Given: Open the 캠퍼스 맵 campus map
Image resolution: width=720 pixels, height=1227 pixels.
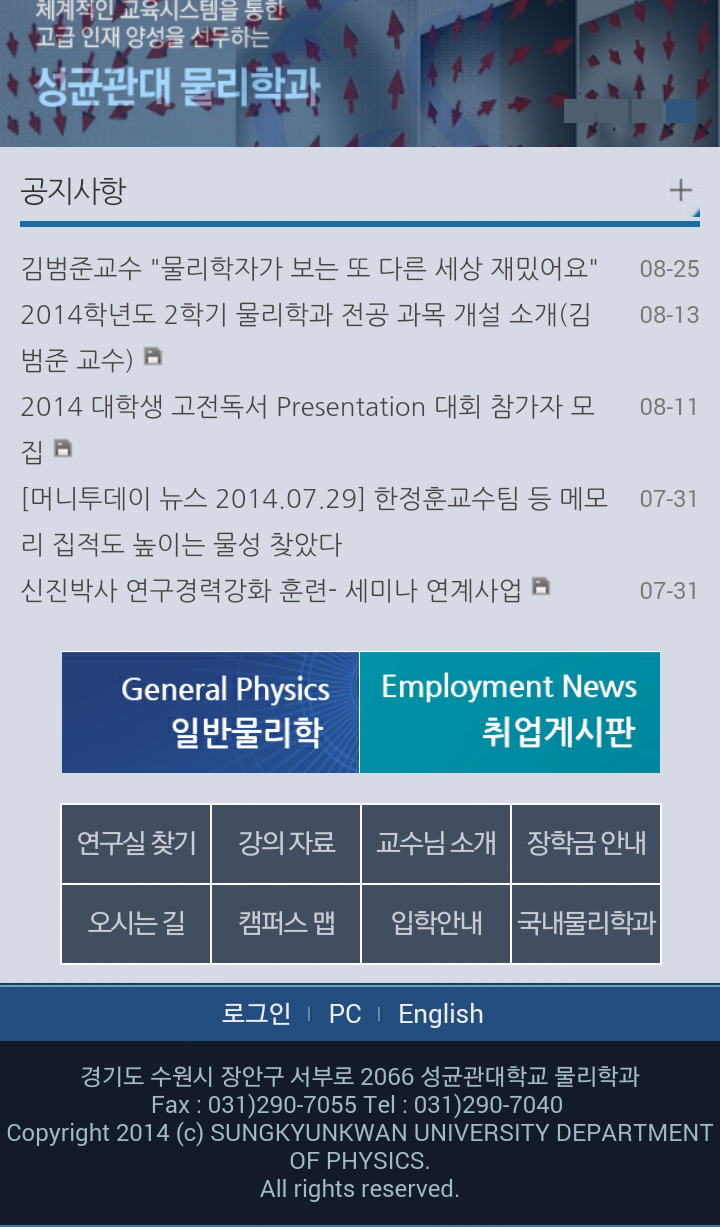Looking at the screenshot, I should point(286,923).
